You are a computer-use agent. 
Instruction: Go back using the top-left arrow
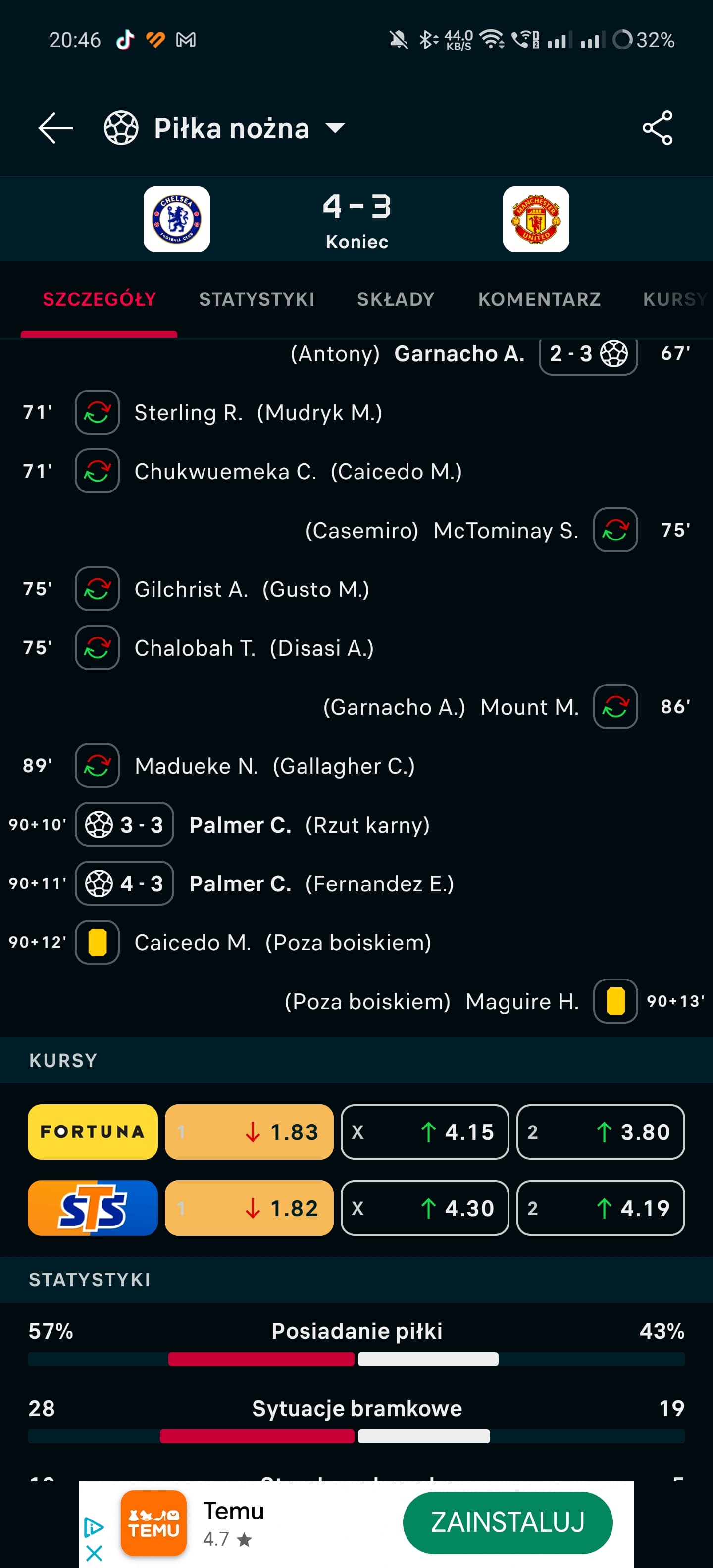tap(55, 128)
